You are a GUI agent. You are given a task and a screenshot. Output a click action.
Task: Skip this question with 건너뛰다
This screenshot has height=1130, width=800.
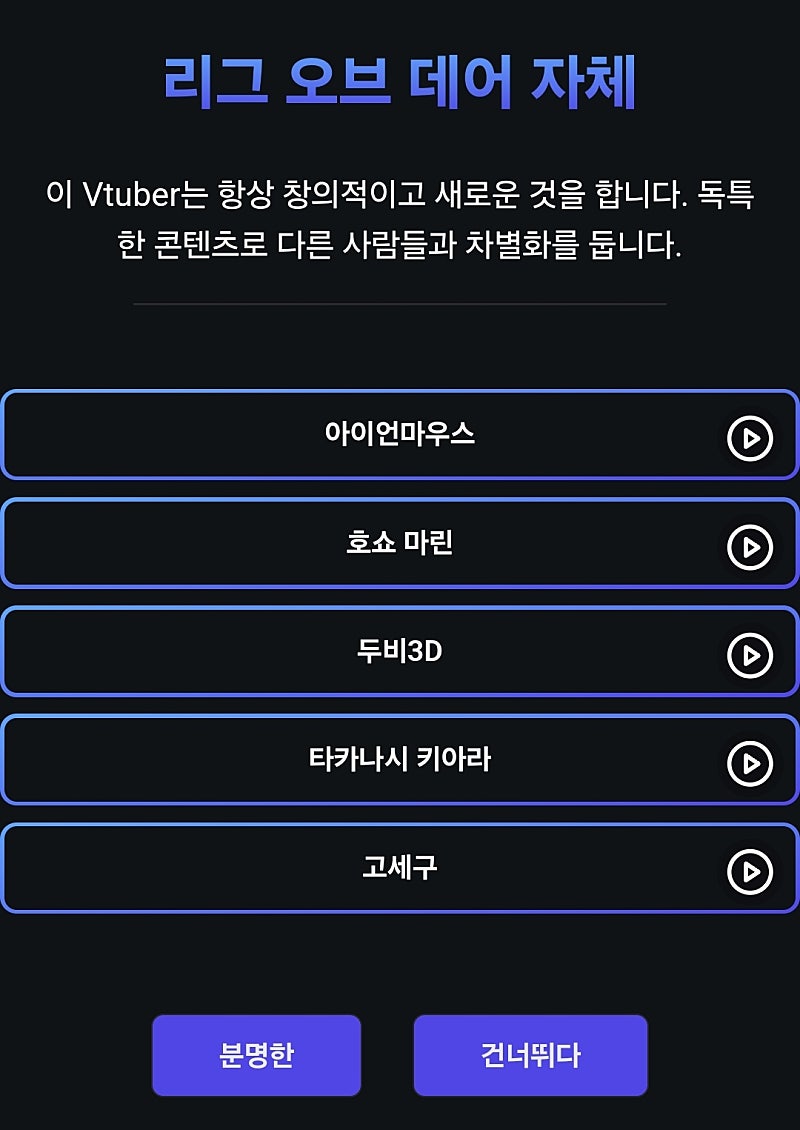[x=530, y=1055]
